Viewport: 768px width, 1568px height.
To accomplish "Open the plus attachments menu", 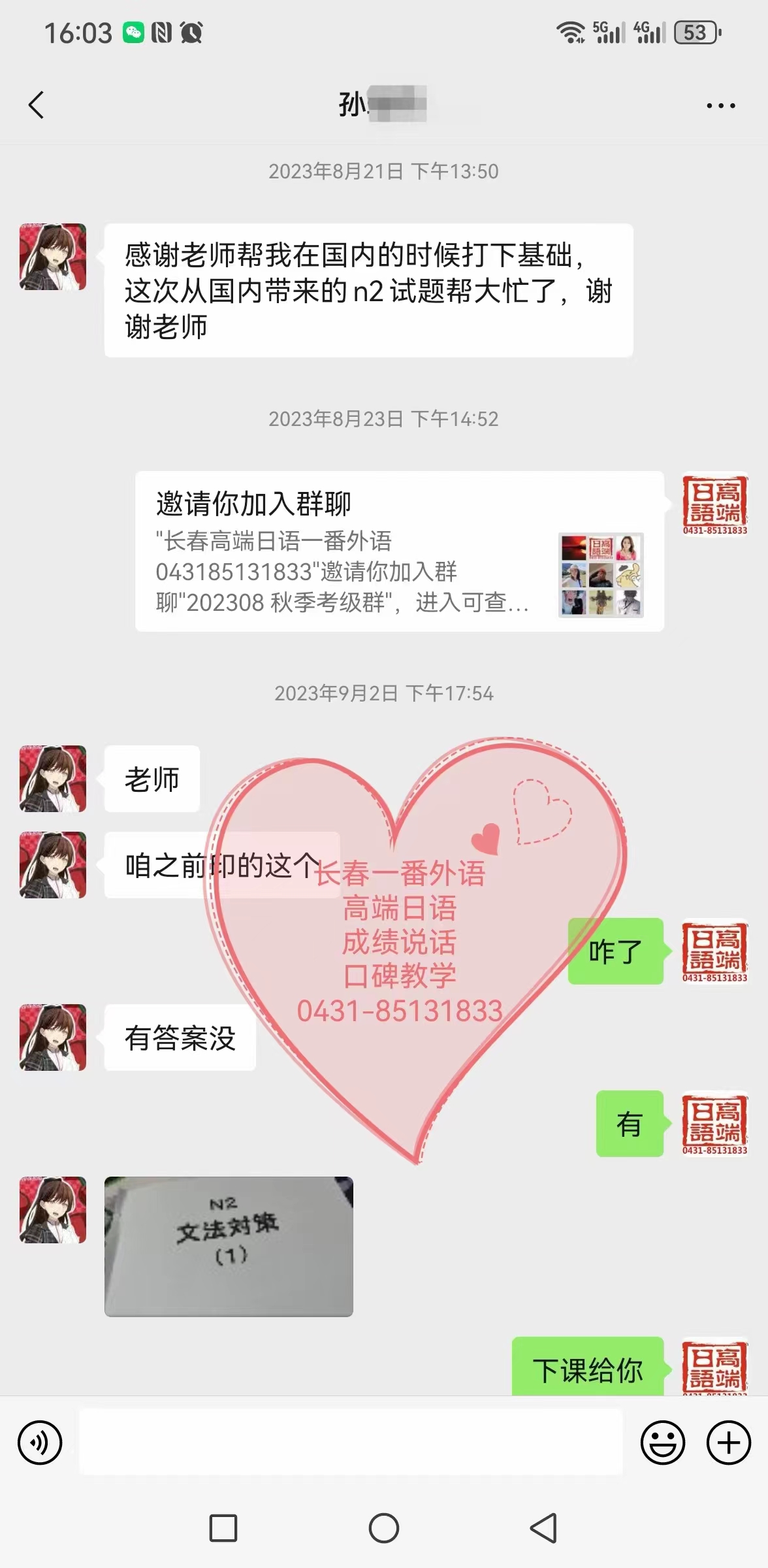I will 729,1443.
